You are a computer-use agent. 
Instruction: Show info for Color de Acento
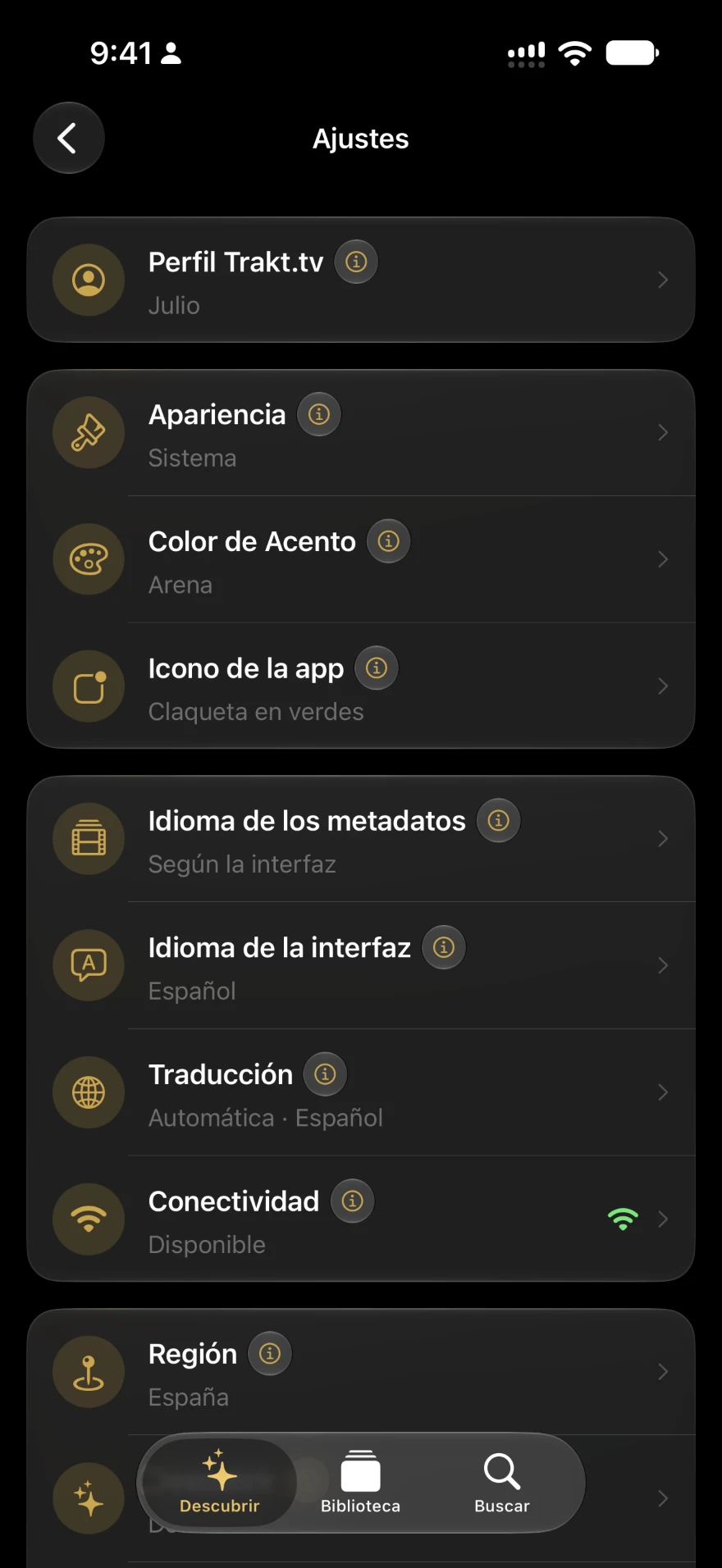coord(389,541)
